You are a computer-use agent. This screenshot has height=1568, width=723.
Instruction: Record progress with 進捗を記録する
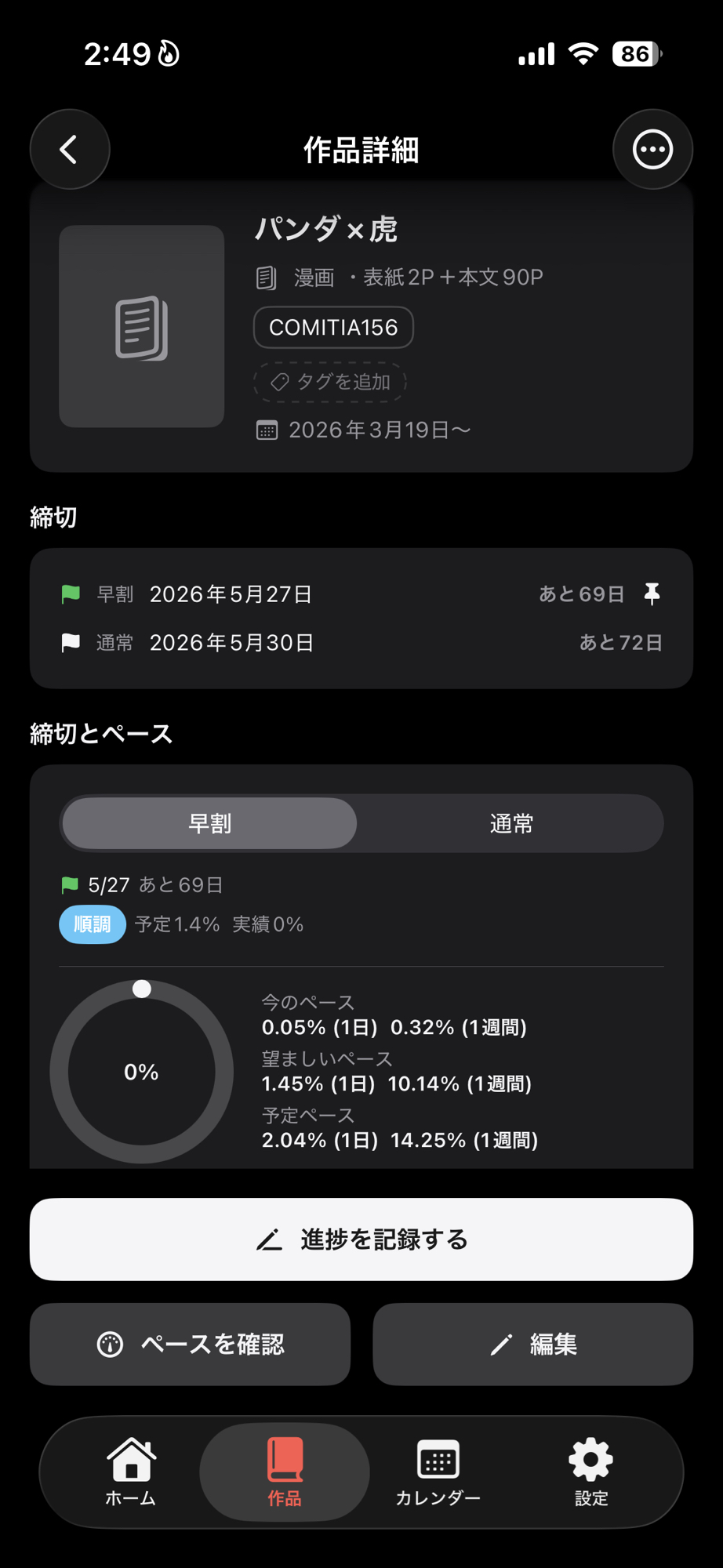click(x=361, y=1240)
